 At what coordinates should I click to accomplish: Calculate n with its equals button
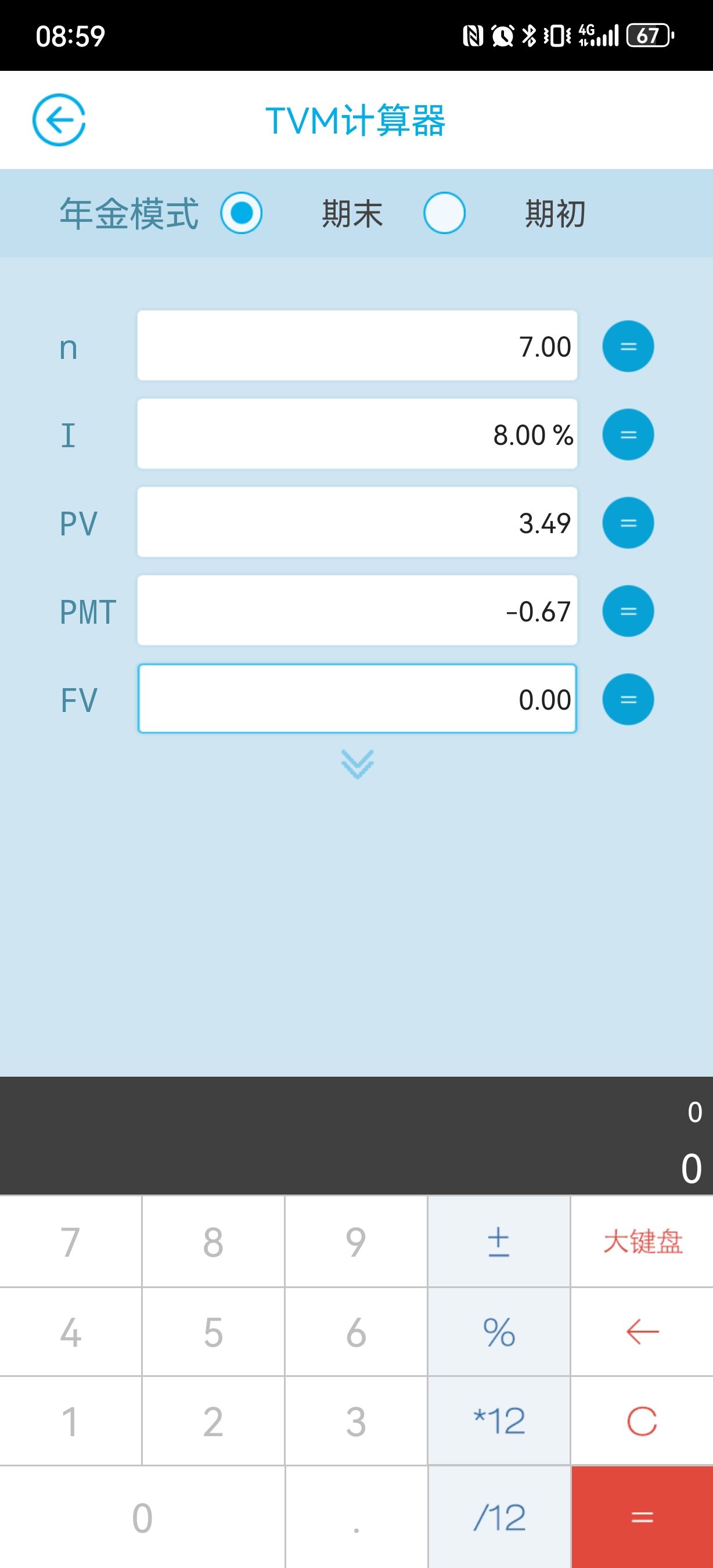pos(628,346)
